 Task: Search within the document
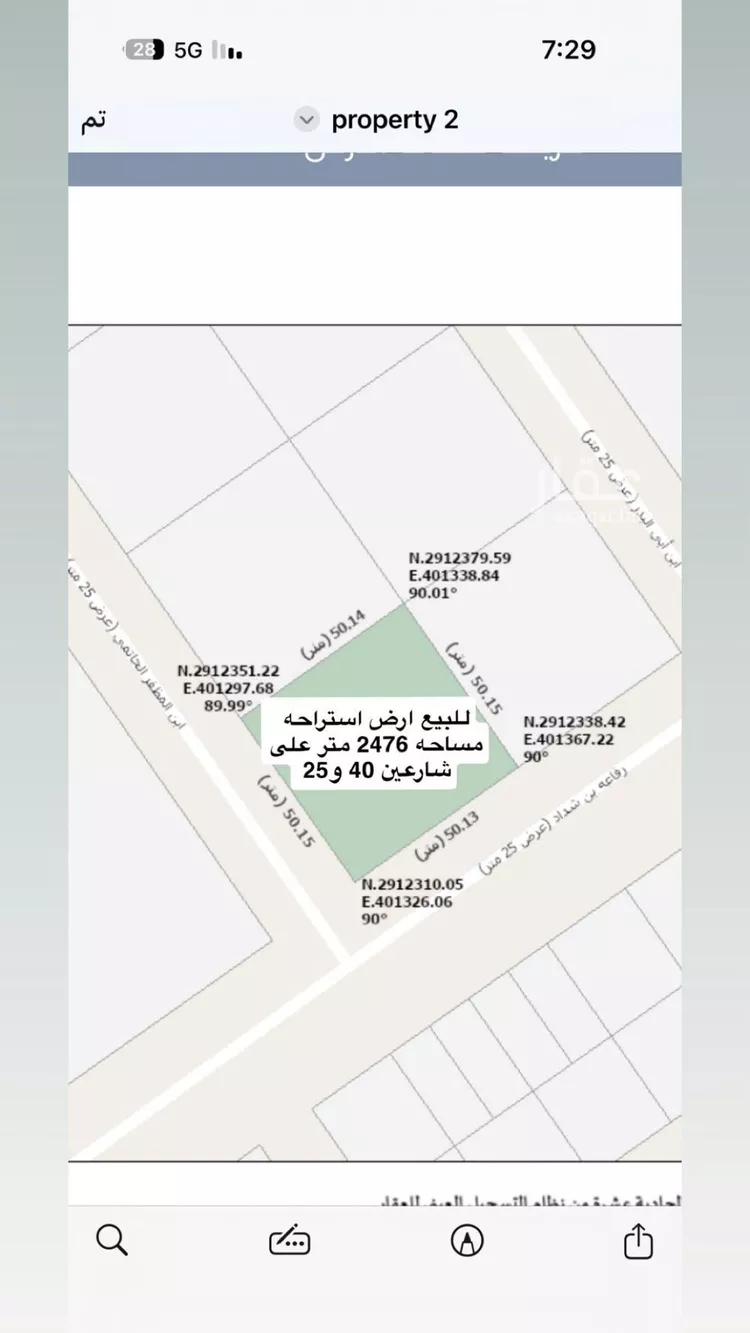[112, 1241]
